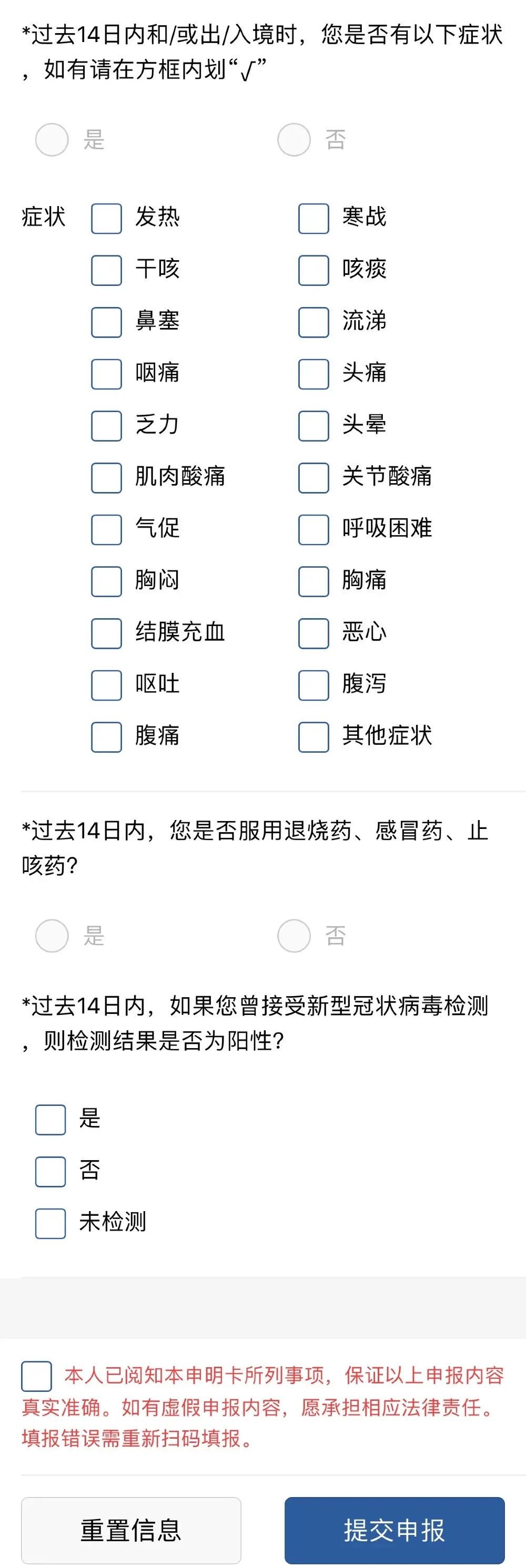
Task: Check the 腹泻 (diarrhea) symptom box
Action: (312, 685)
